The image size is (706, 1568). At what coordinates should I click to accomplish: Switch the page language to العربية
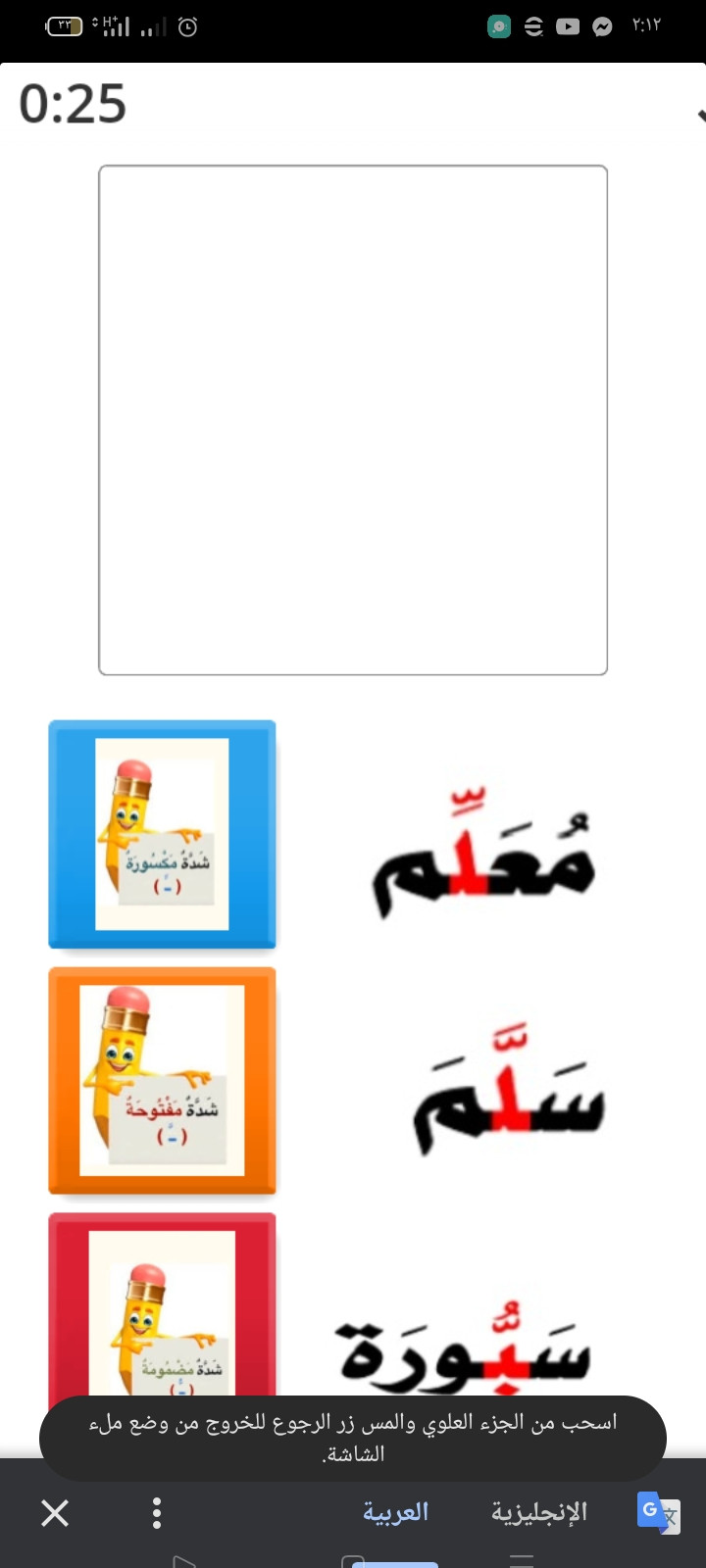396,1512
